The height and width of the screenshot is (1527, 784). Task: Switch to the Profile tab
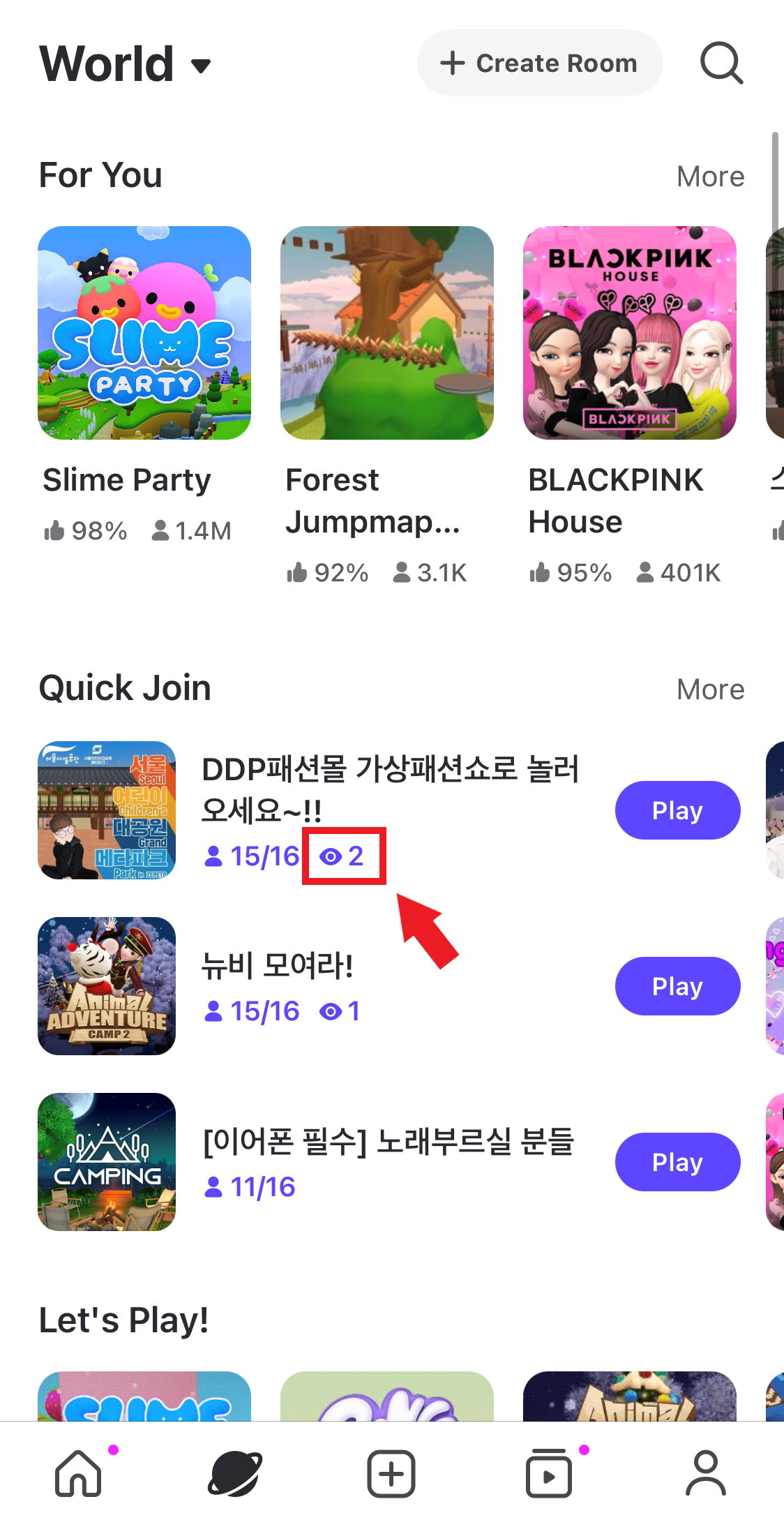706,1473
